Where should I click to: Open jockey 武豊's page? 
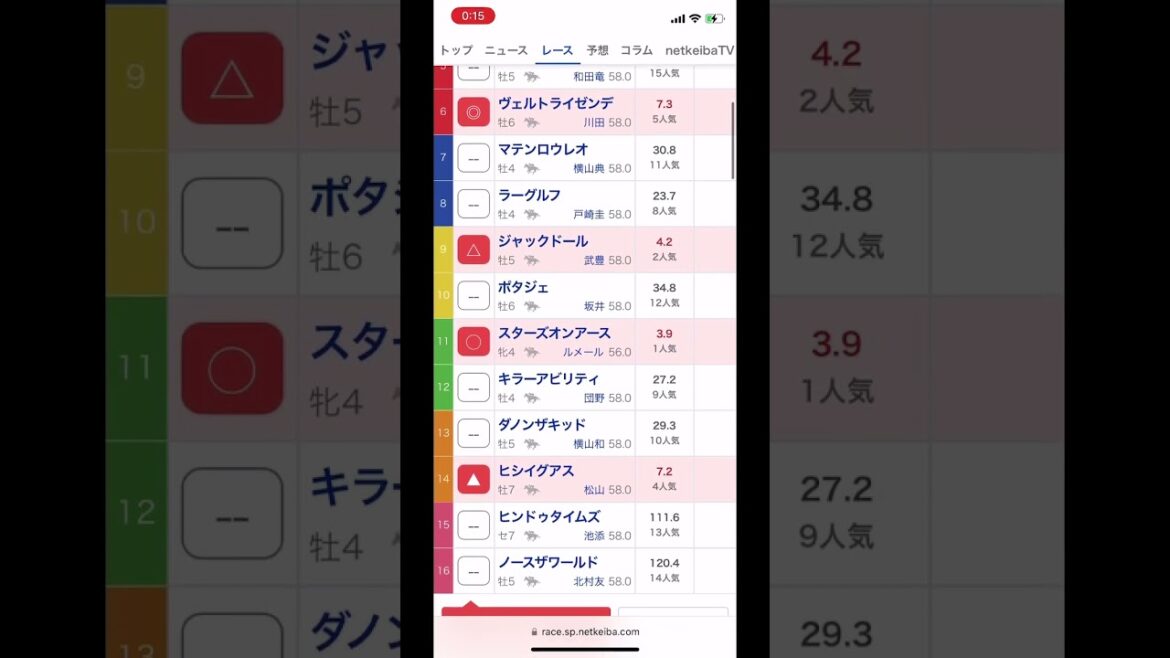pyautogui.click(x=594, y=260)
